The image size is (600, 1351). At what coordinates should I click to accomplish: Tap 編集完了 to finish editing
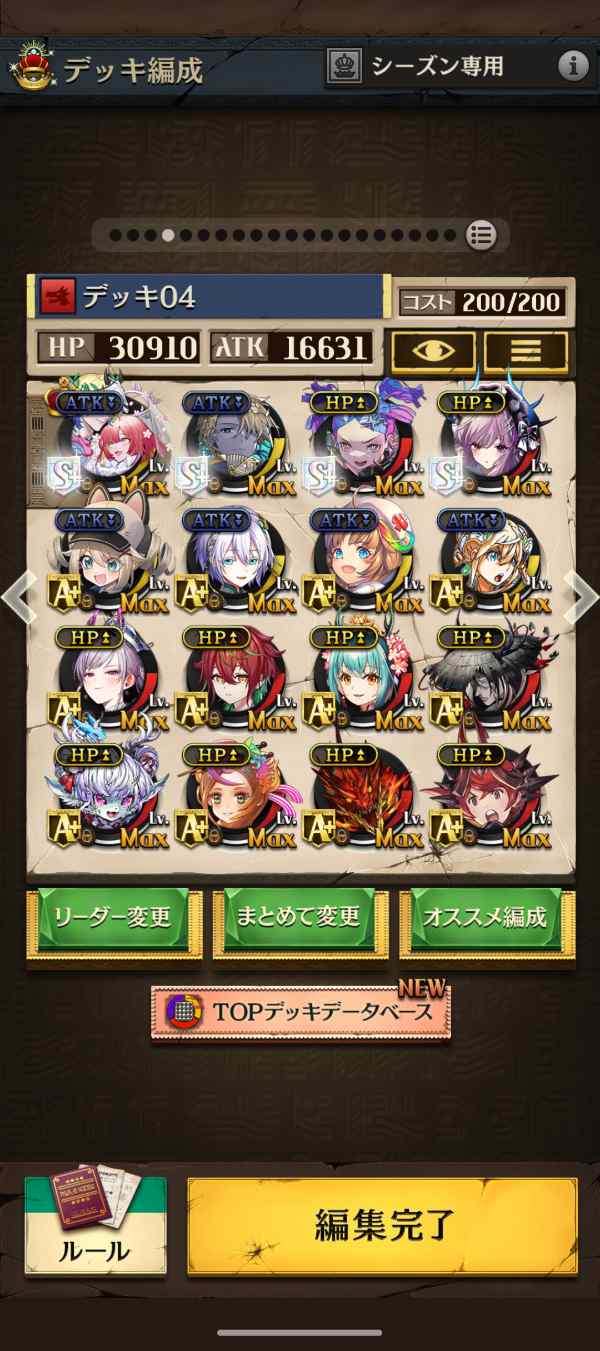click(382, 1225)
